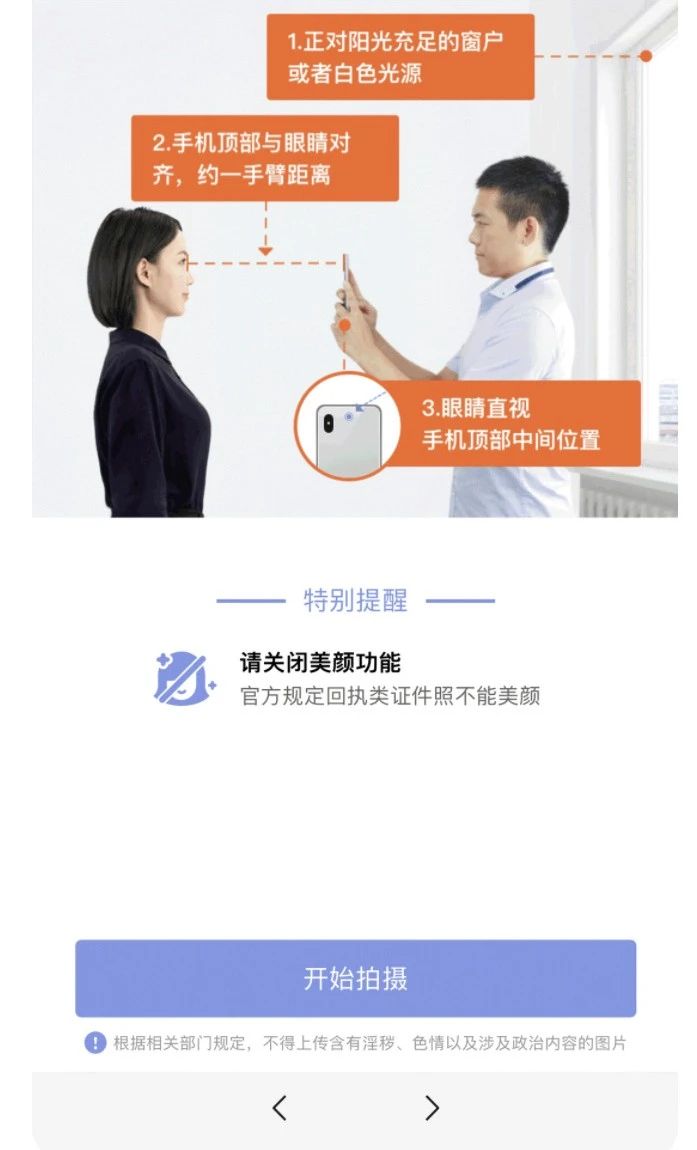Image resolution: width=697 pixels, height=1150 pixels.
Task: Go forward with the right arrow
Action: [x=432, y=1107]
